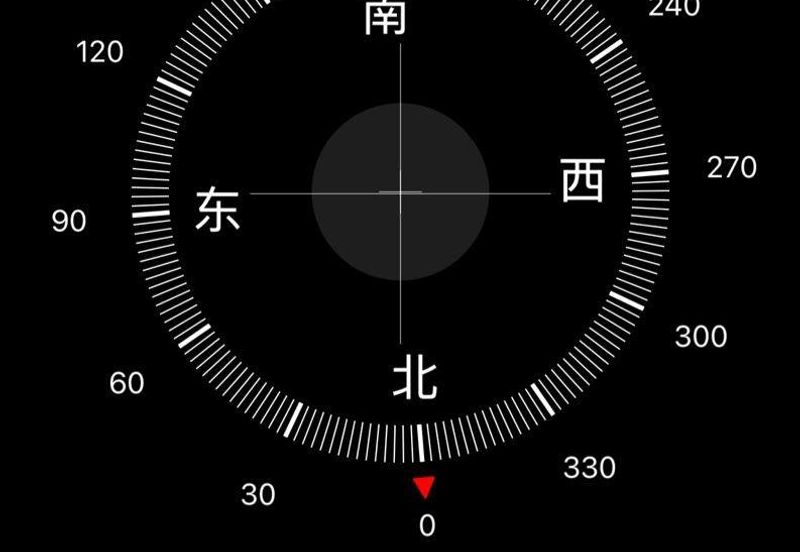Tap the compass dial to lock bearing
Viewport: 800px width, 552px height.
(x=400, y=192)
